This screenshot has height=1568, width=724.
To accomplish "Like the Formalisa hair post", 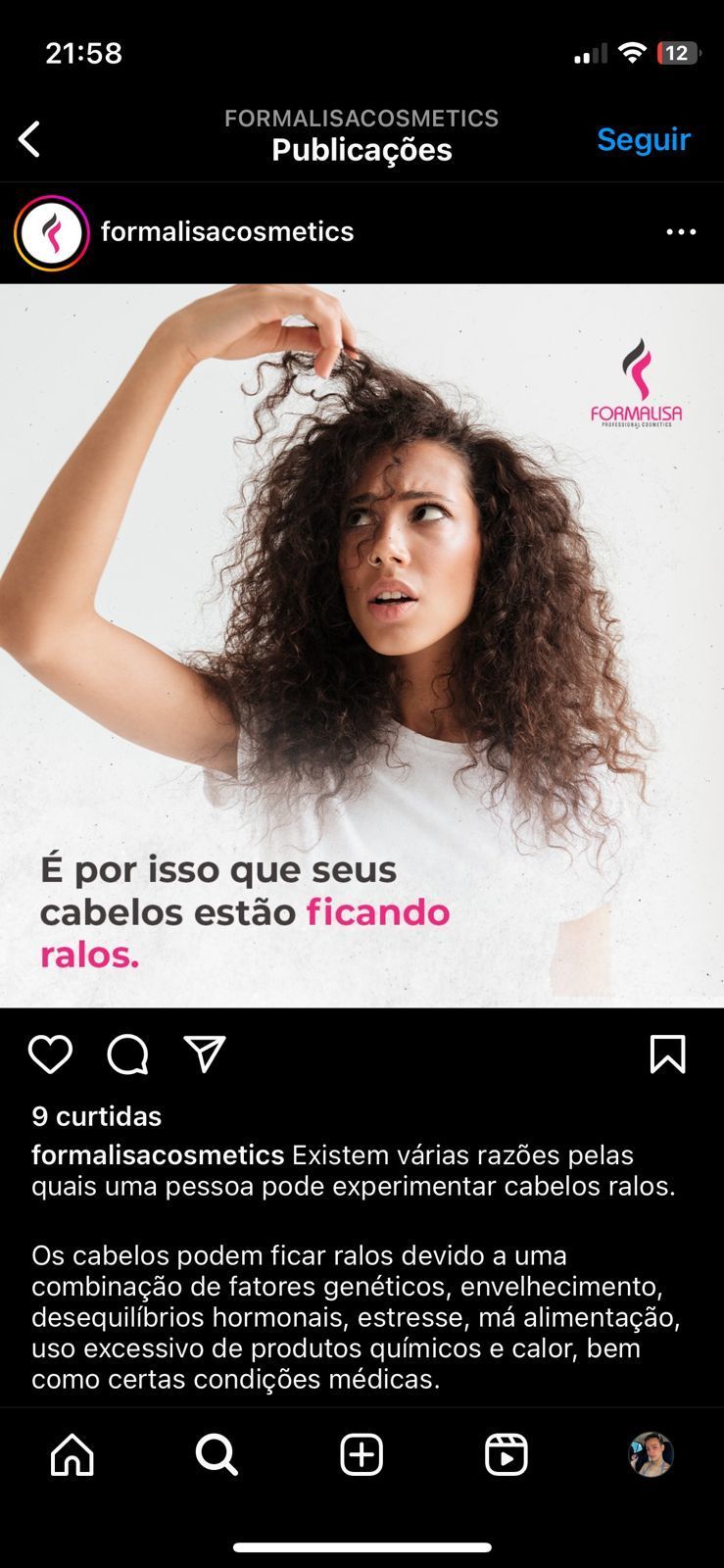I will pyautogui.click(x=50, y=1054).
